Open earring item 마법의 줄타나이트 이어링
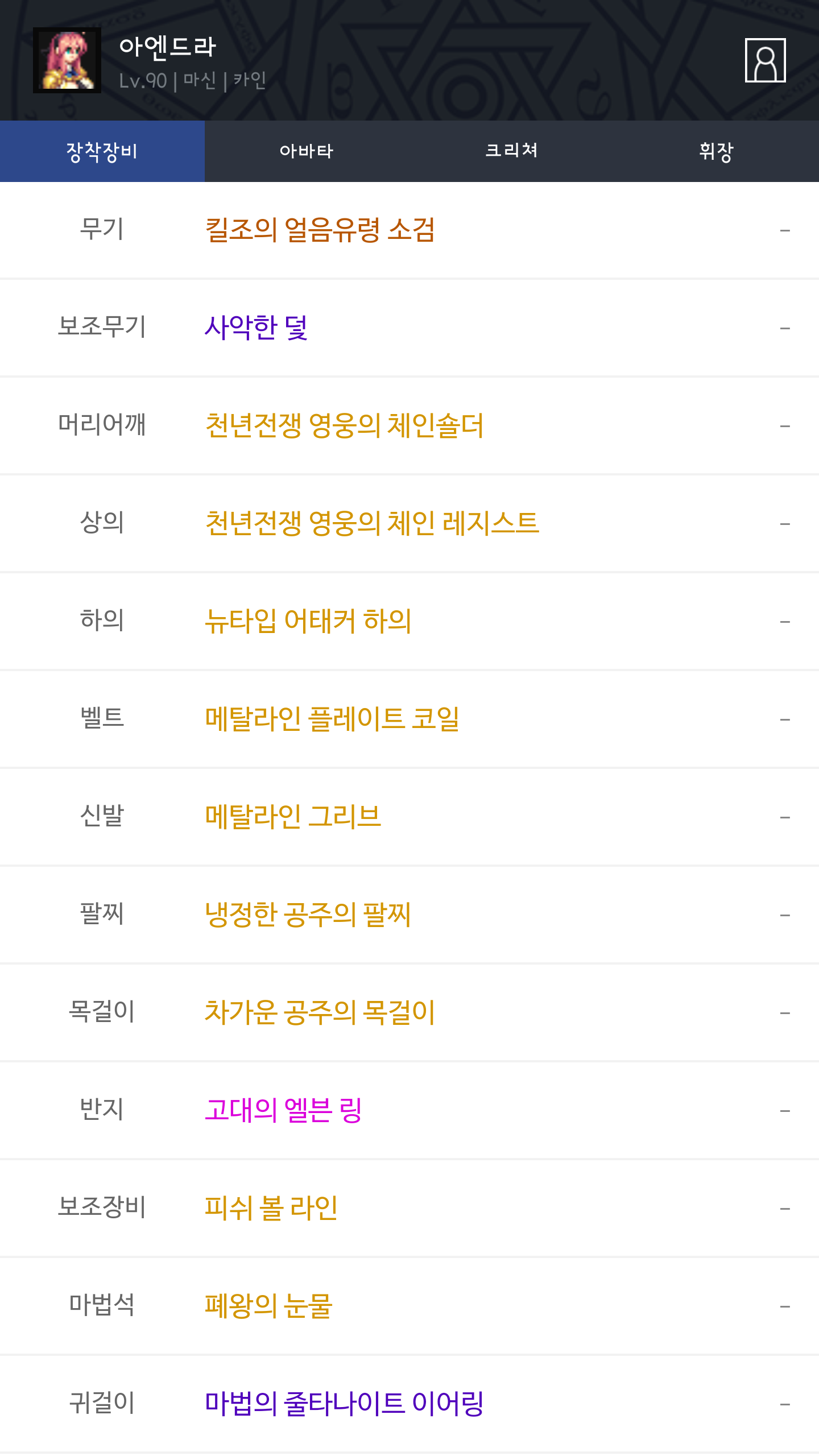Image resolution: width=819 pixels, height=1456 pixels. 344,1404
